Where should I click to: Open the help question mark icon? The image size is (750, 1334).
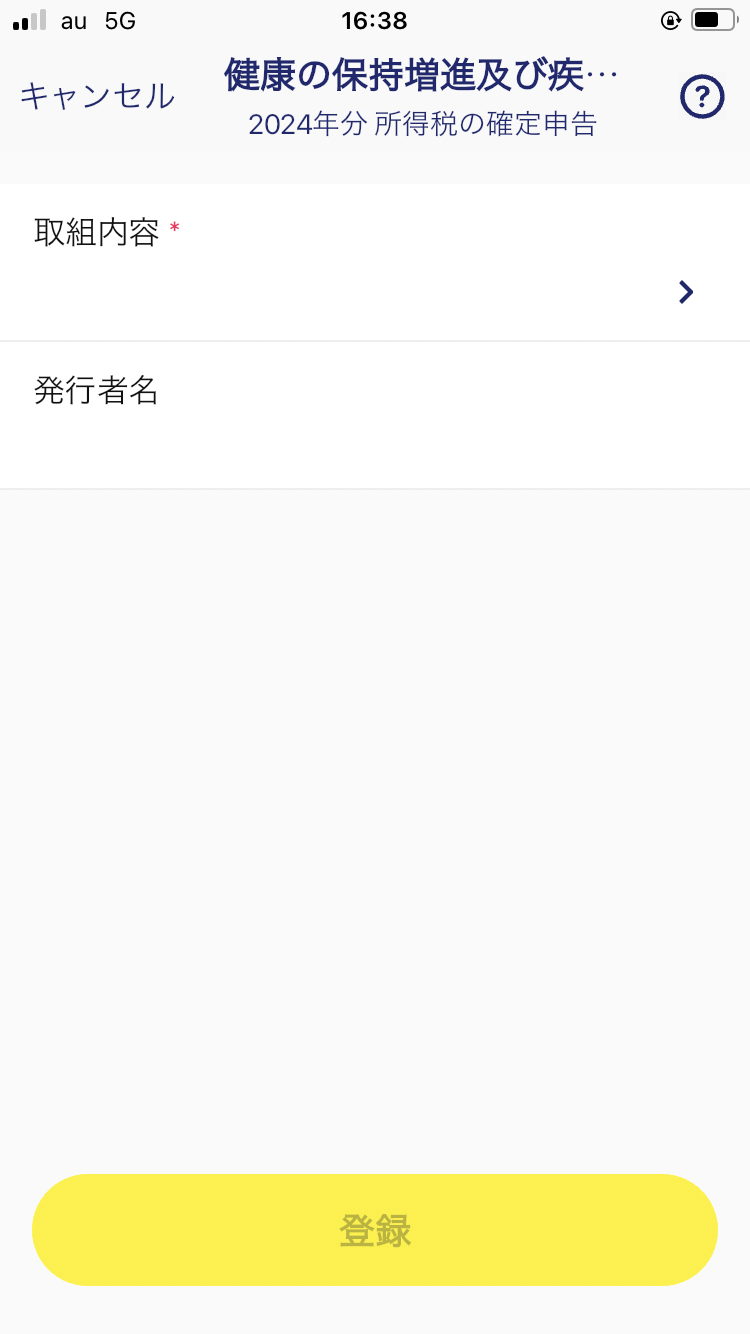[702, 97]
